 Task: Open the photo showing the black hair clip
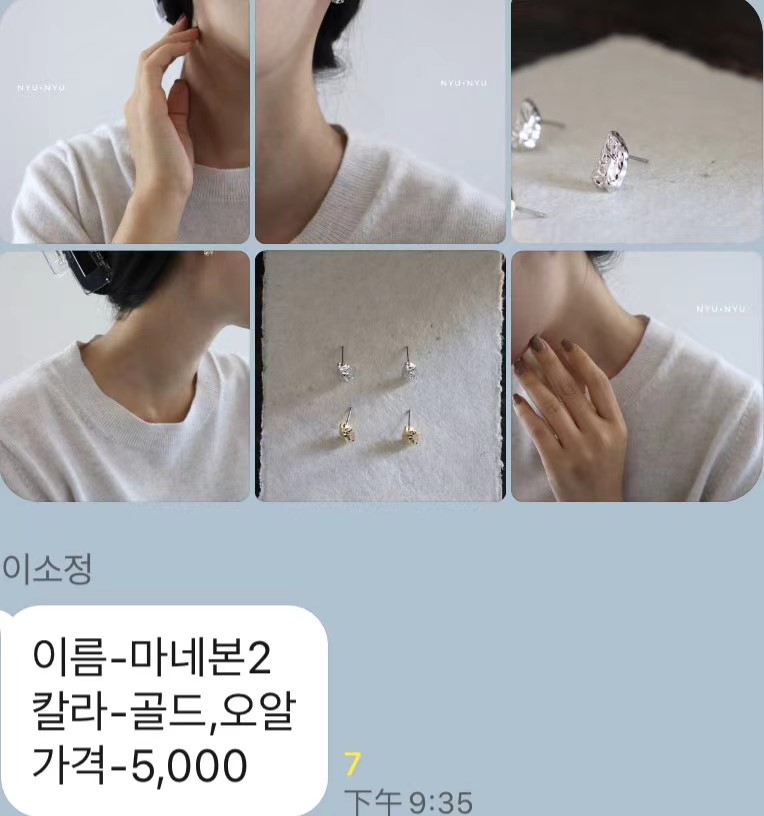click(x=124, y=376)
